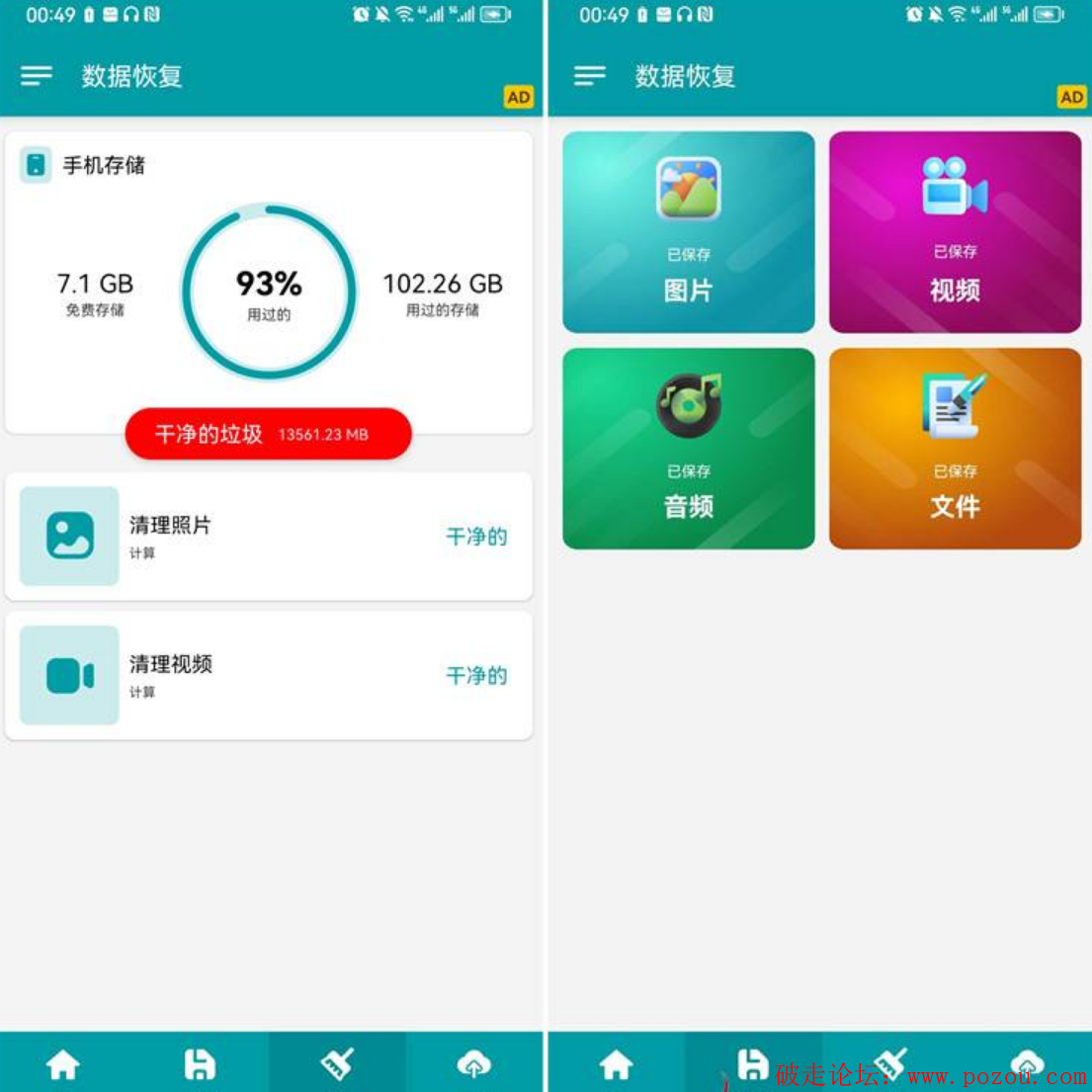Switch to saved-files tab on the storage screen
The width and height of the screenshot is (1092, 1092).
click(200, 1063)
